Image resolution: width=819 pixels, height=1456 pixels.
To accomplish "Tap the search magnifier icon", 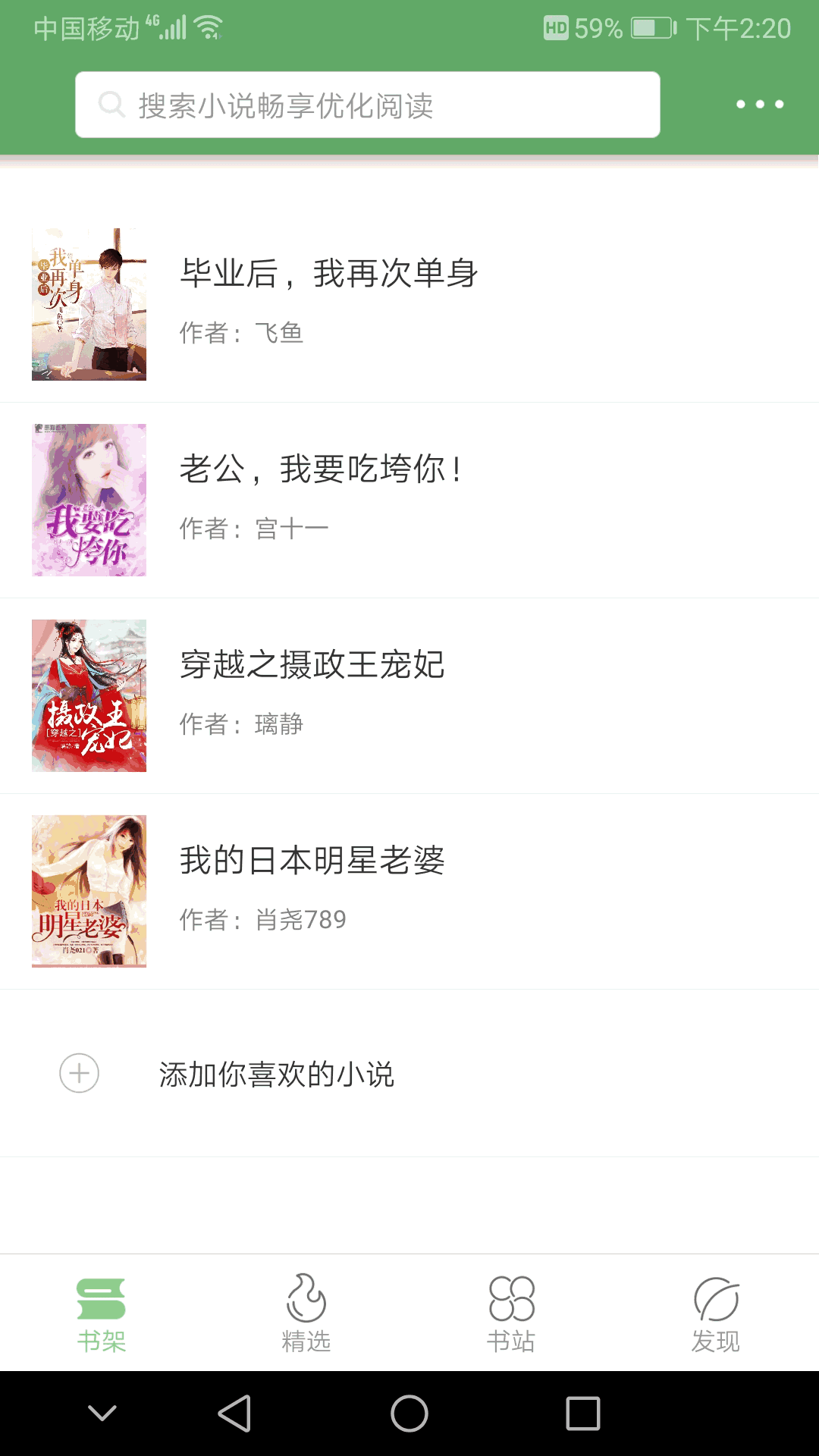I will [111, 104].
